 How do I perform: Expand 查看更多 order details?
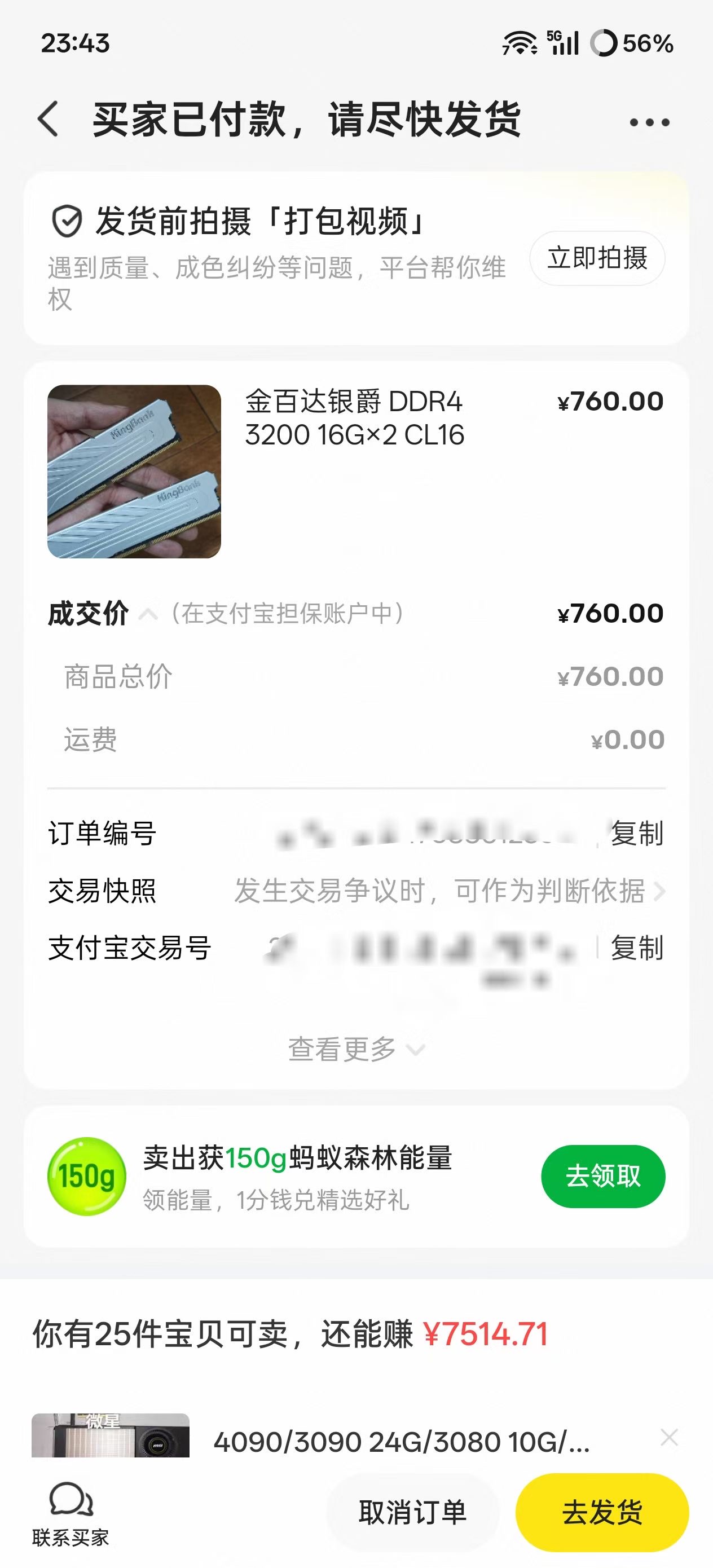pyautogui.click(x=356, y=1049)
